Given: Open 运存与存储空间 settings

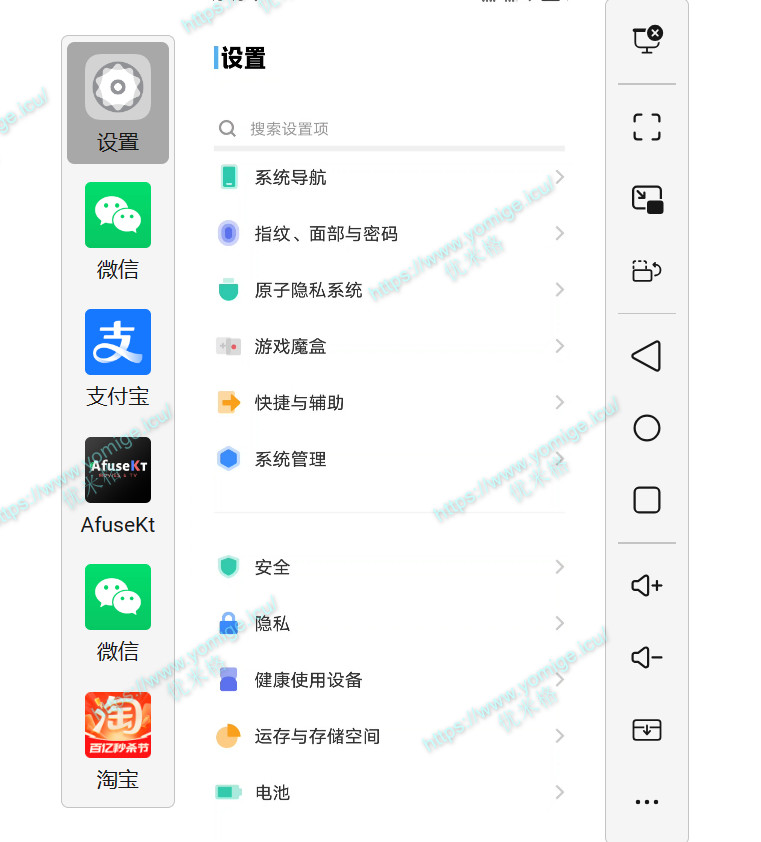Looking at the screenshot, I should [389, 737].
